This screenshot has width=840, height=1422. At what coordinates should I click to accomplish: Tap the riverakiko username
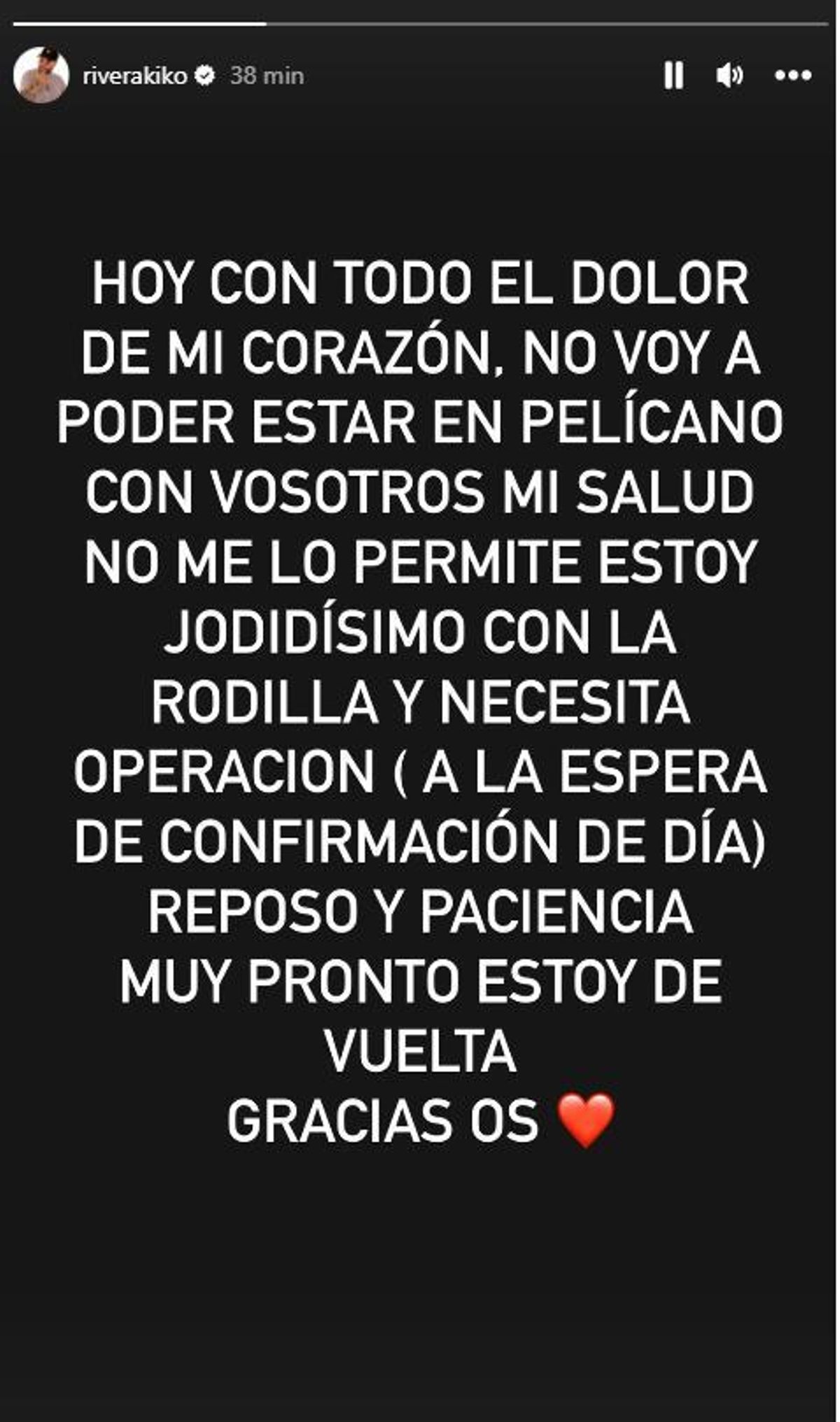tap(135, 76)
